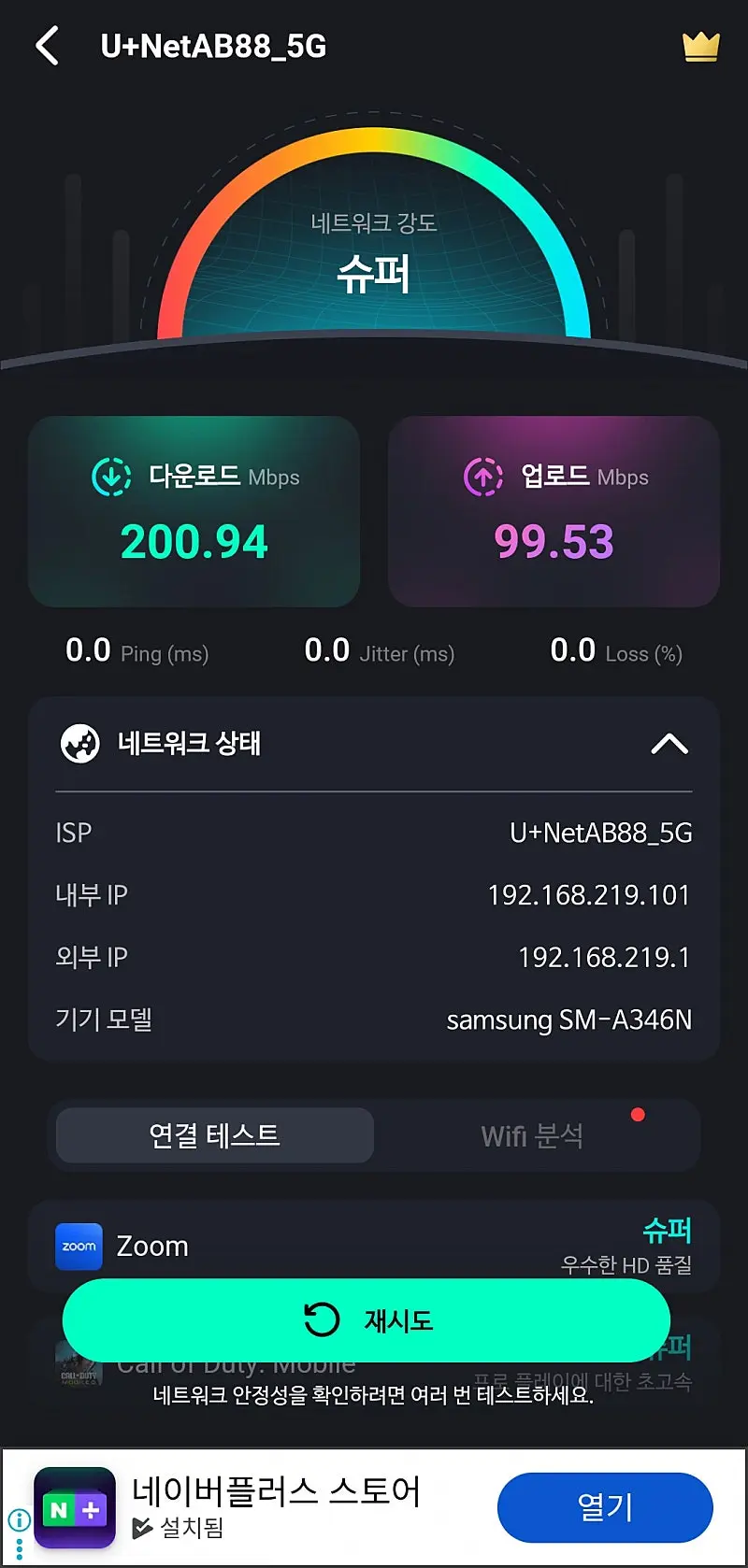The image size is (748, 1568).
Task: Switch to the Wifi 분석 tab
Action: coord(532,1135)
